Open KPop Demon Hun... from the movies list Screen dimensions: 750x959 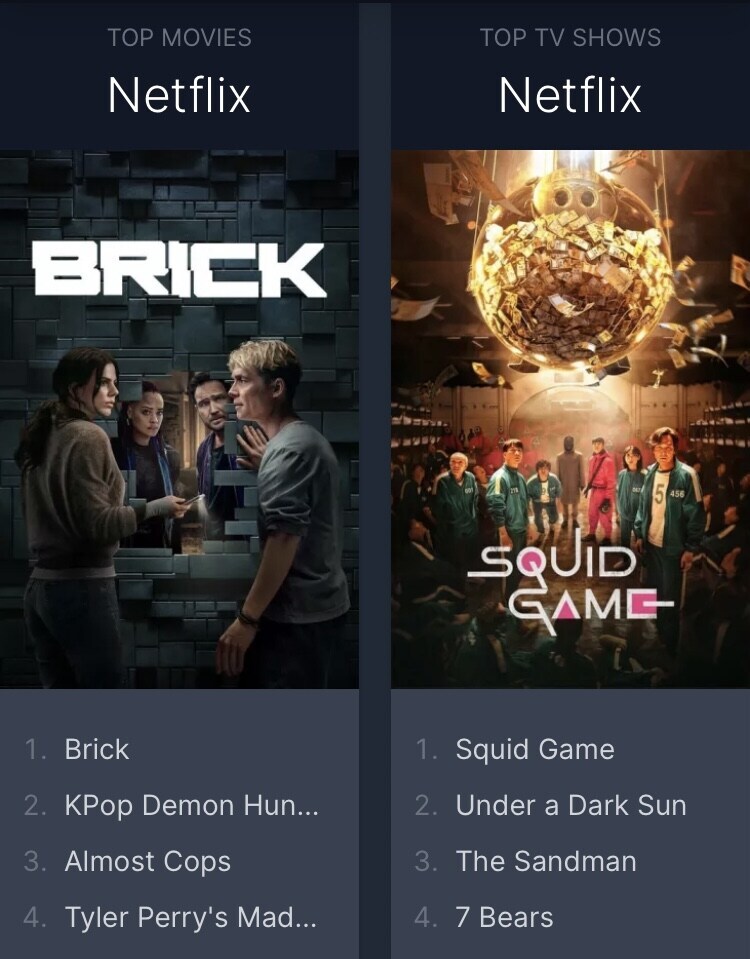tap(191, 805)
